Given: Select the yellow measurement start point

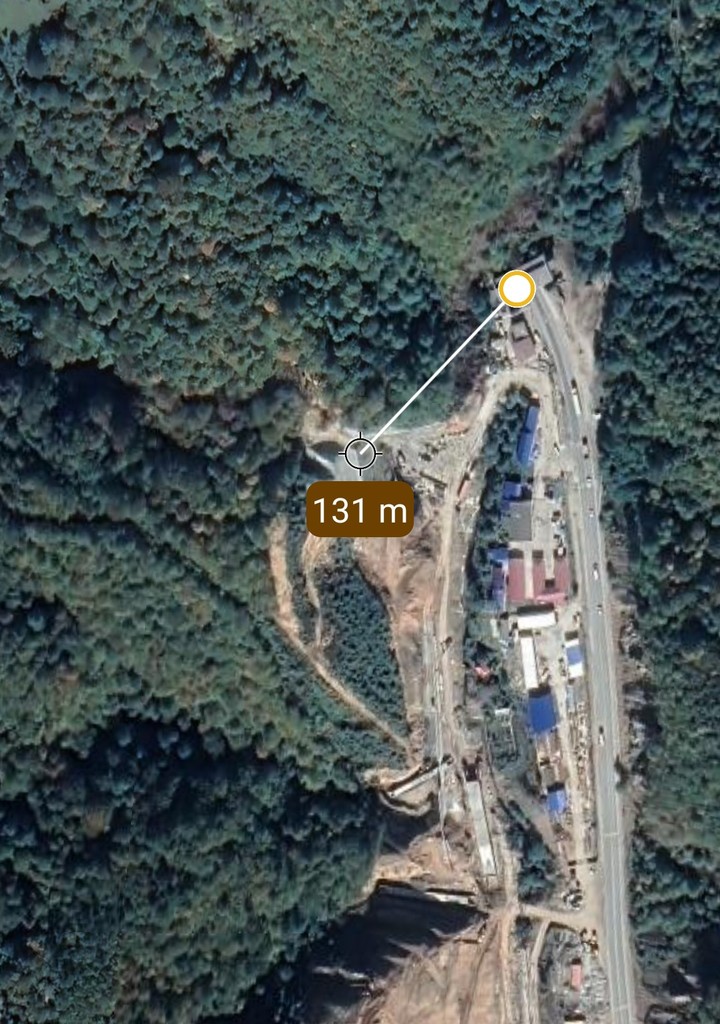Looking at the screenshot, I should (x=517, y=289).
